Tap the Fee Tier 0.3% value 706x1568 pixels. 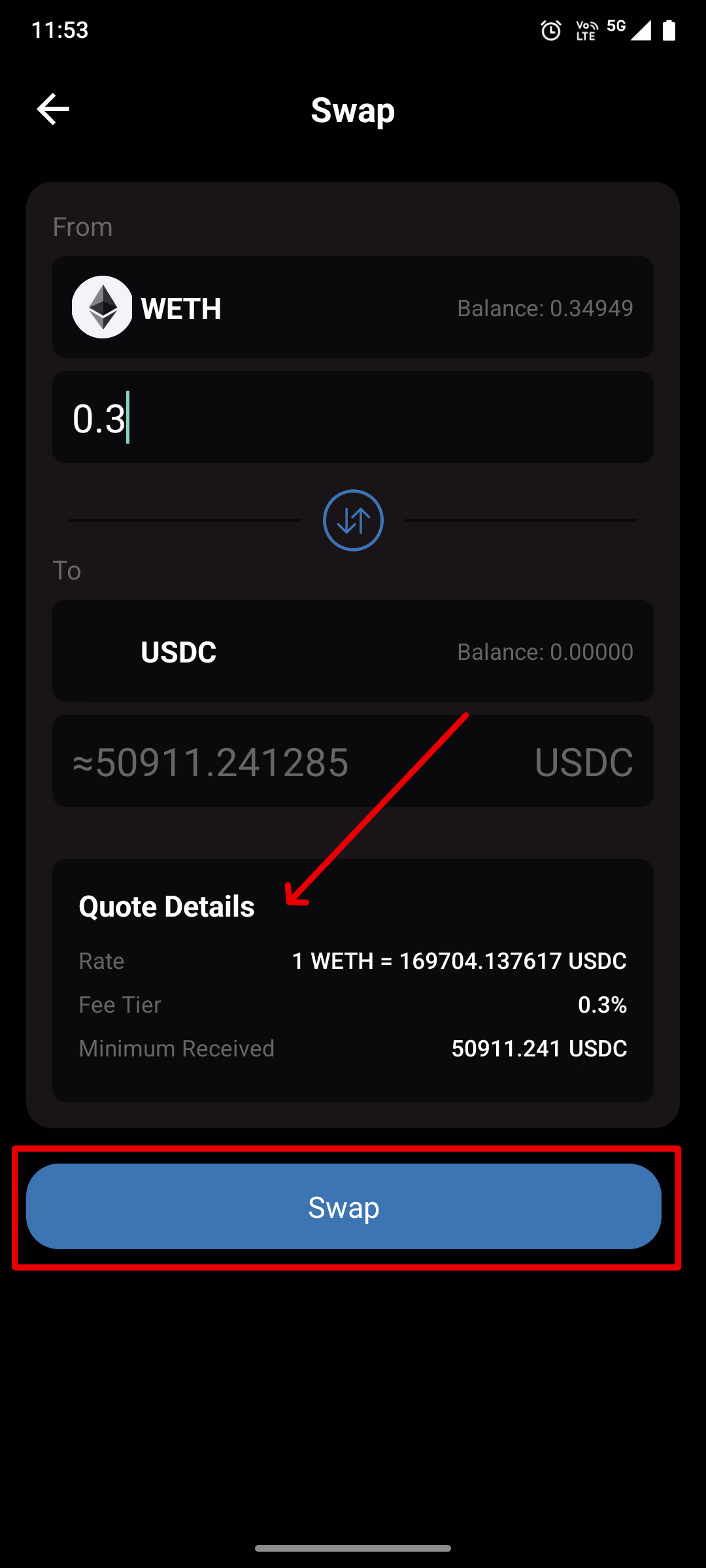tap(603, 1004)
